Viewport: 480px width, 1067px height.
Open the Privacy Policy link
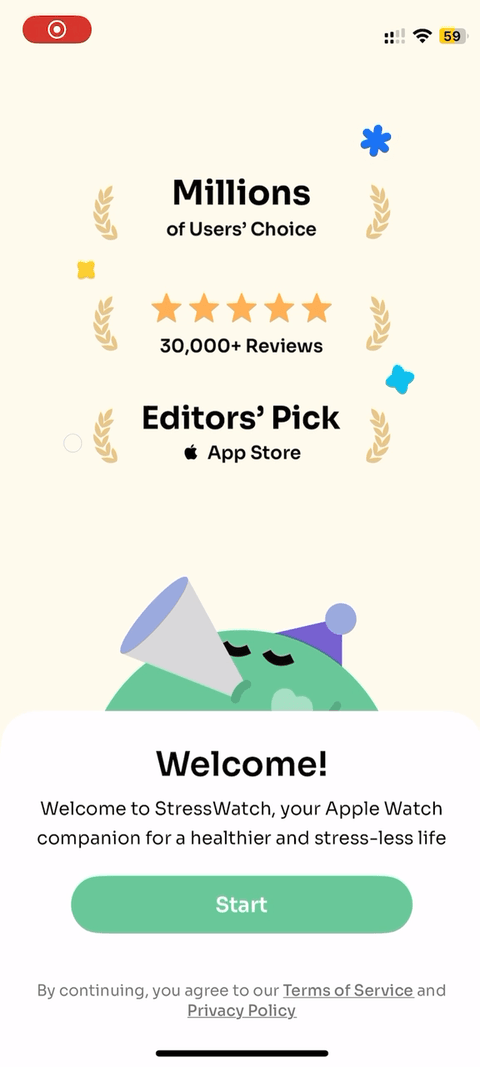pos(242,1011)
